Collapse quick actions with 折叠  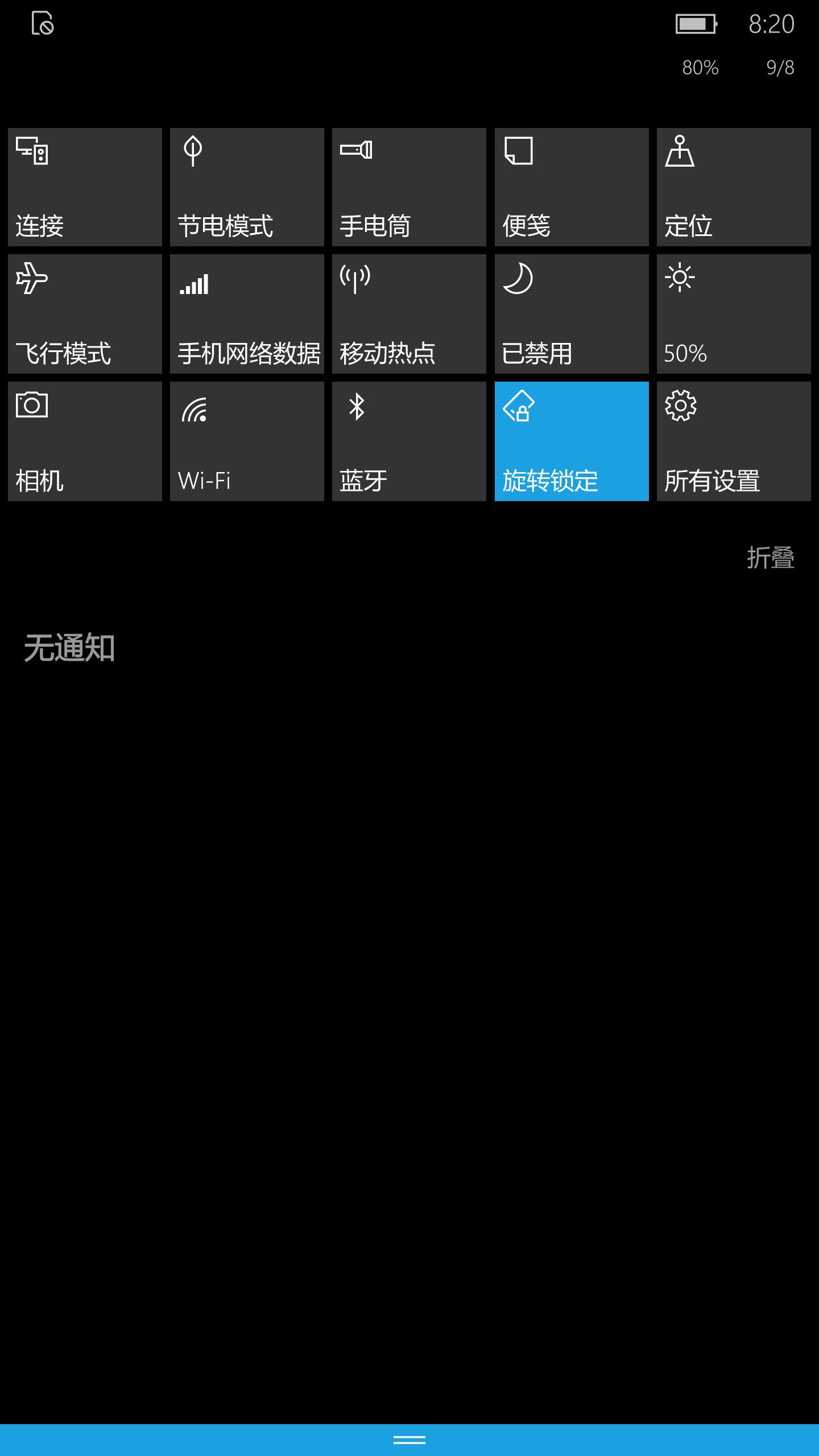(x=770, y=557)
